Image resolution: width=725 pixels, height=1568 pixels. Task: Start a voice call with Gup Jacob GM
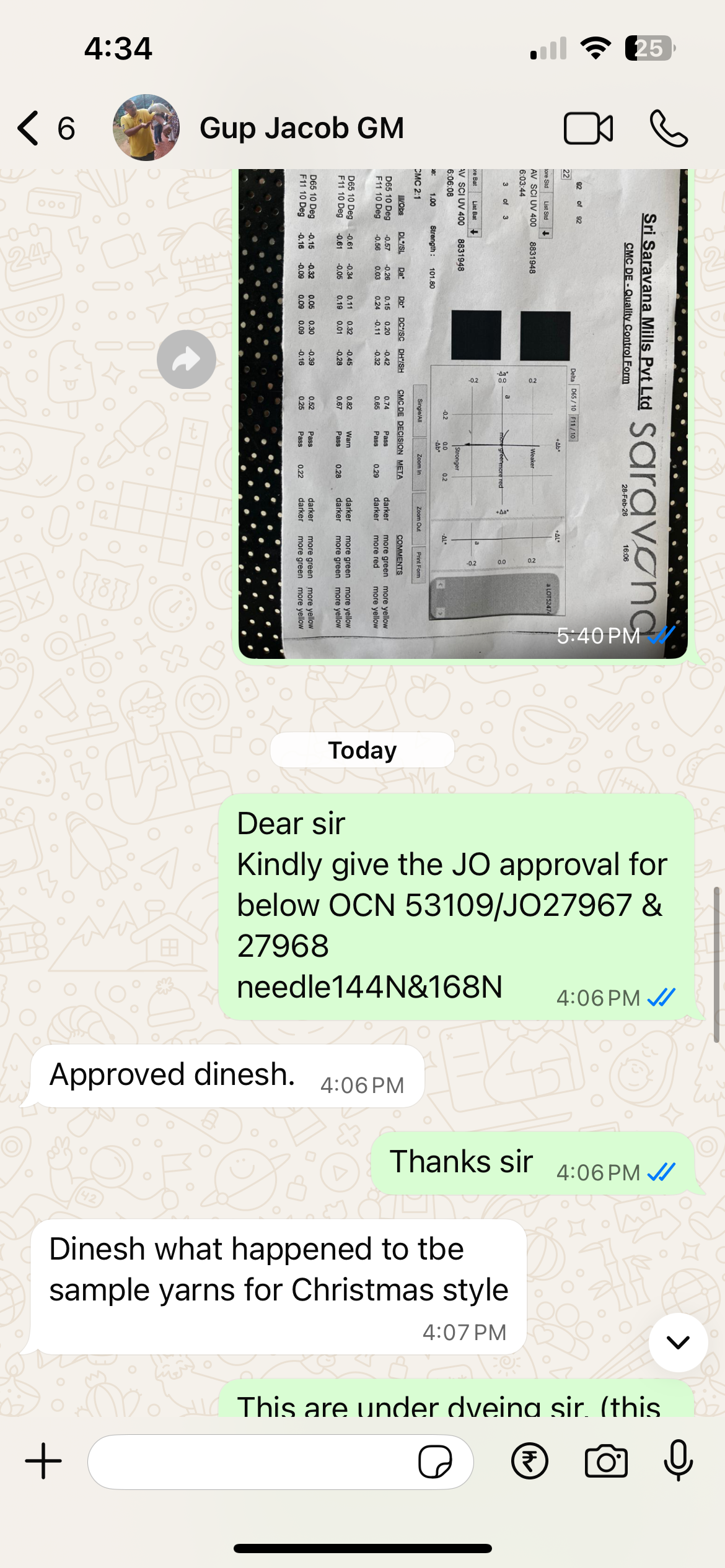(669, 129)
